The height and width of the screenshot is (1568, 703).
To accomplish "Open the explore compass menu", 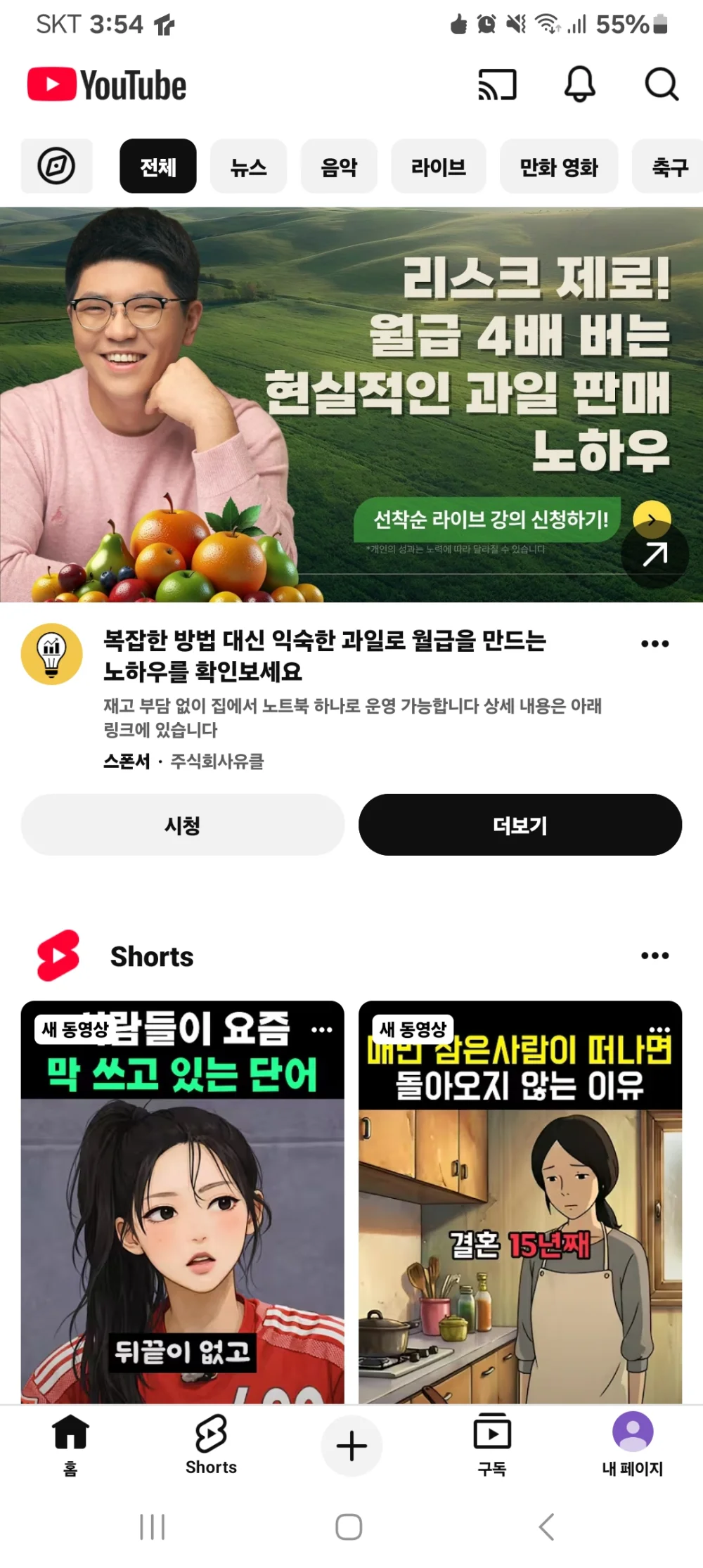I will [x=56, y=167].
